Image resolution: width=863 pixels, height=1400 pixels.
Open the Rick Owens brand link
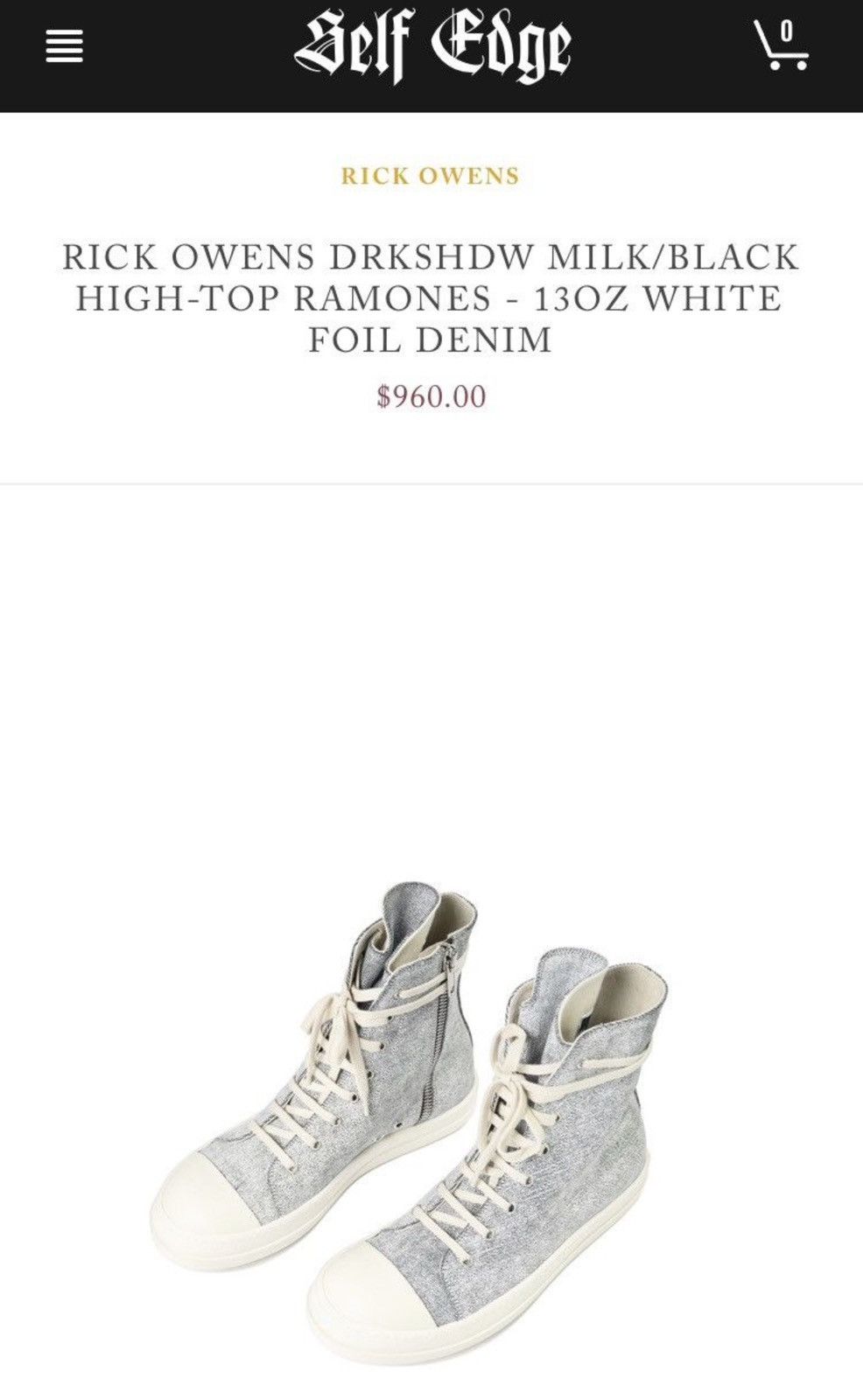pyautogui.click(x=431, y=176)
